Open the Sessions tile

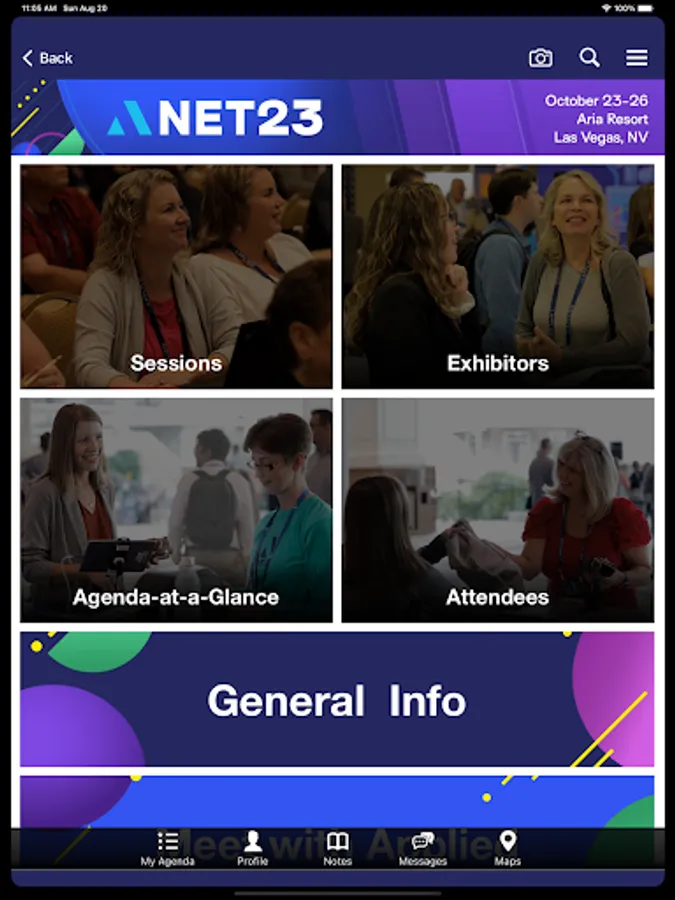pyautogui.click(x=176, y=277)
